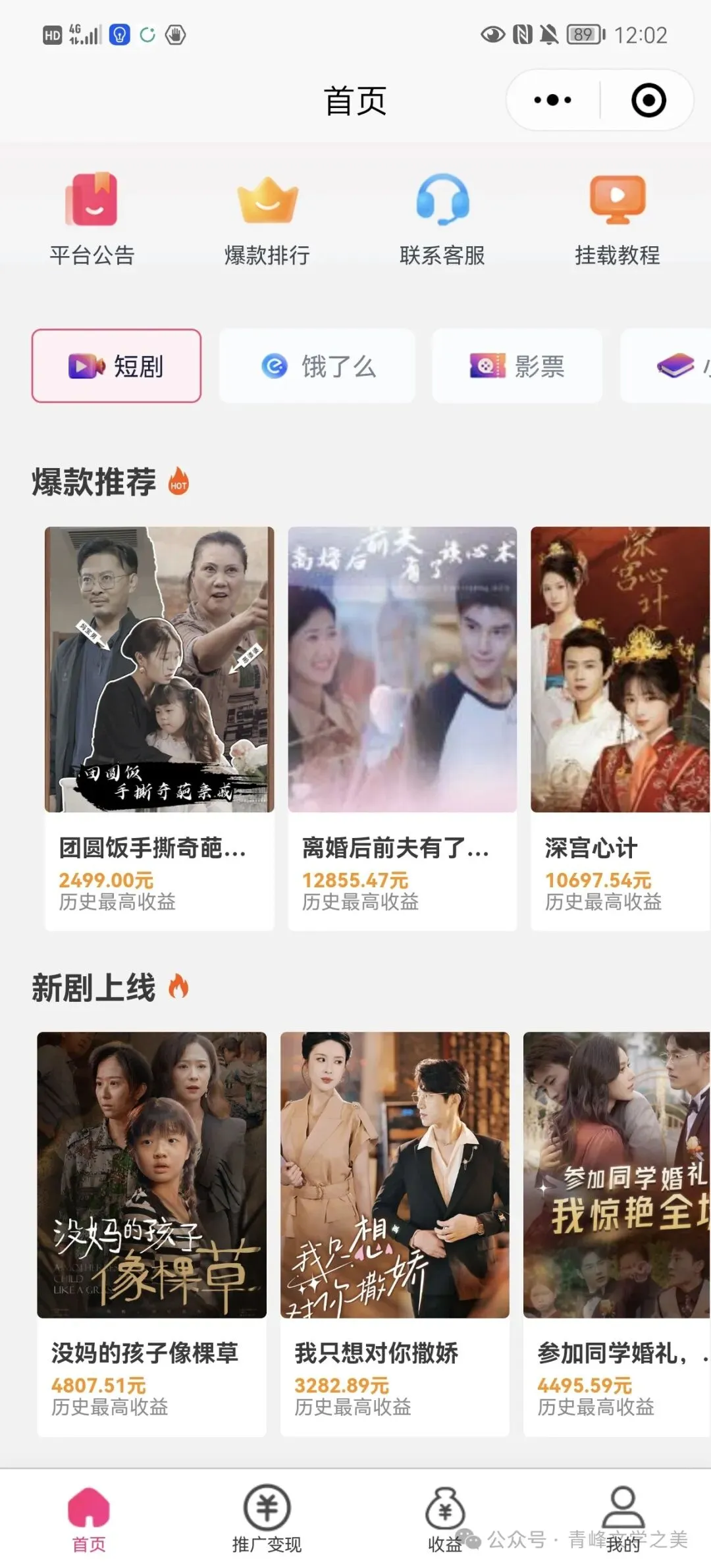The image size is (711, 1568).
Task: Open the mini program more-options menu
Action: [x=552, y=101]
